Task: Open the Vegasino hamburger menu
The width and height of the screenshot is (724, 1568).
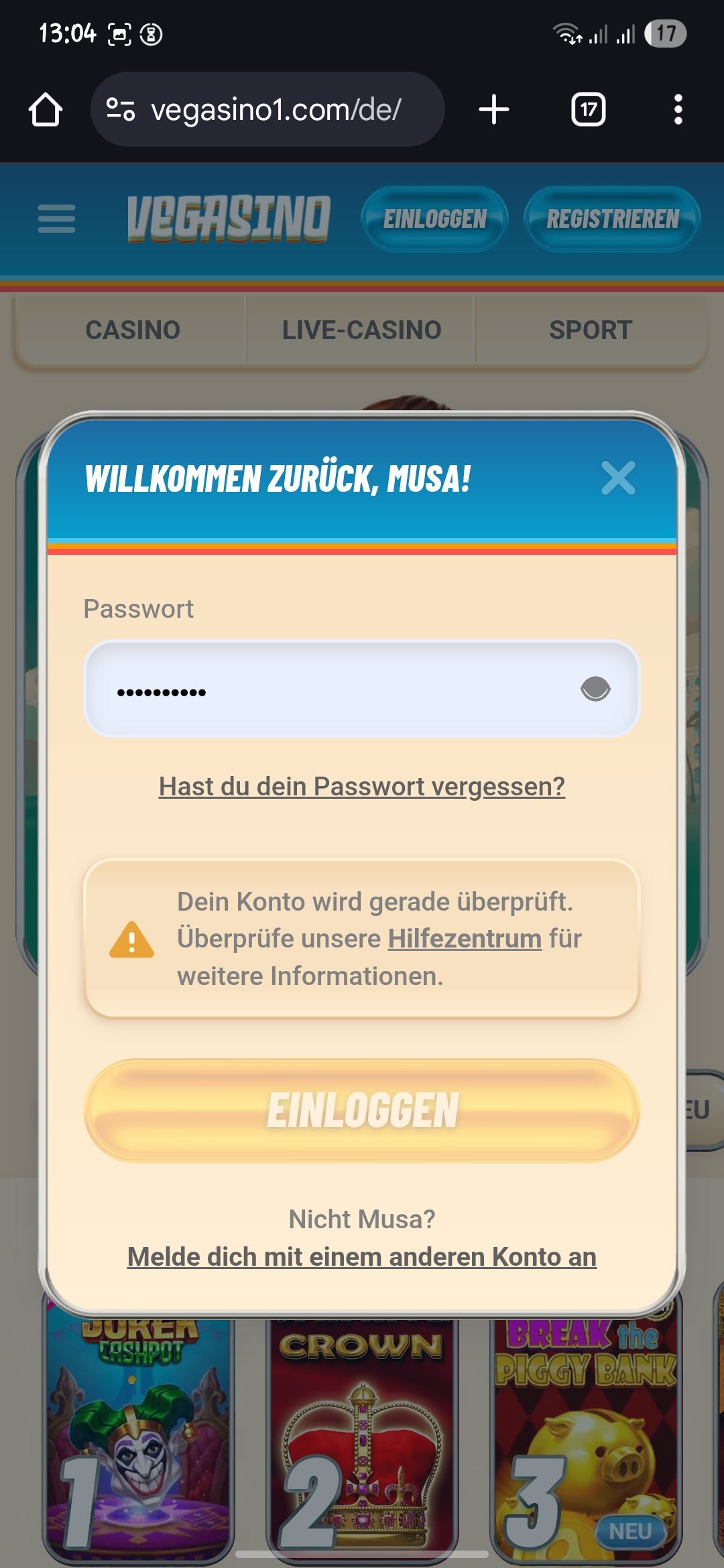Action: coord(57,218)
